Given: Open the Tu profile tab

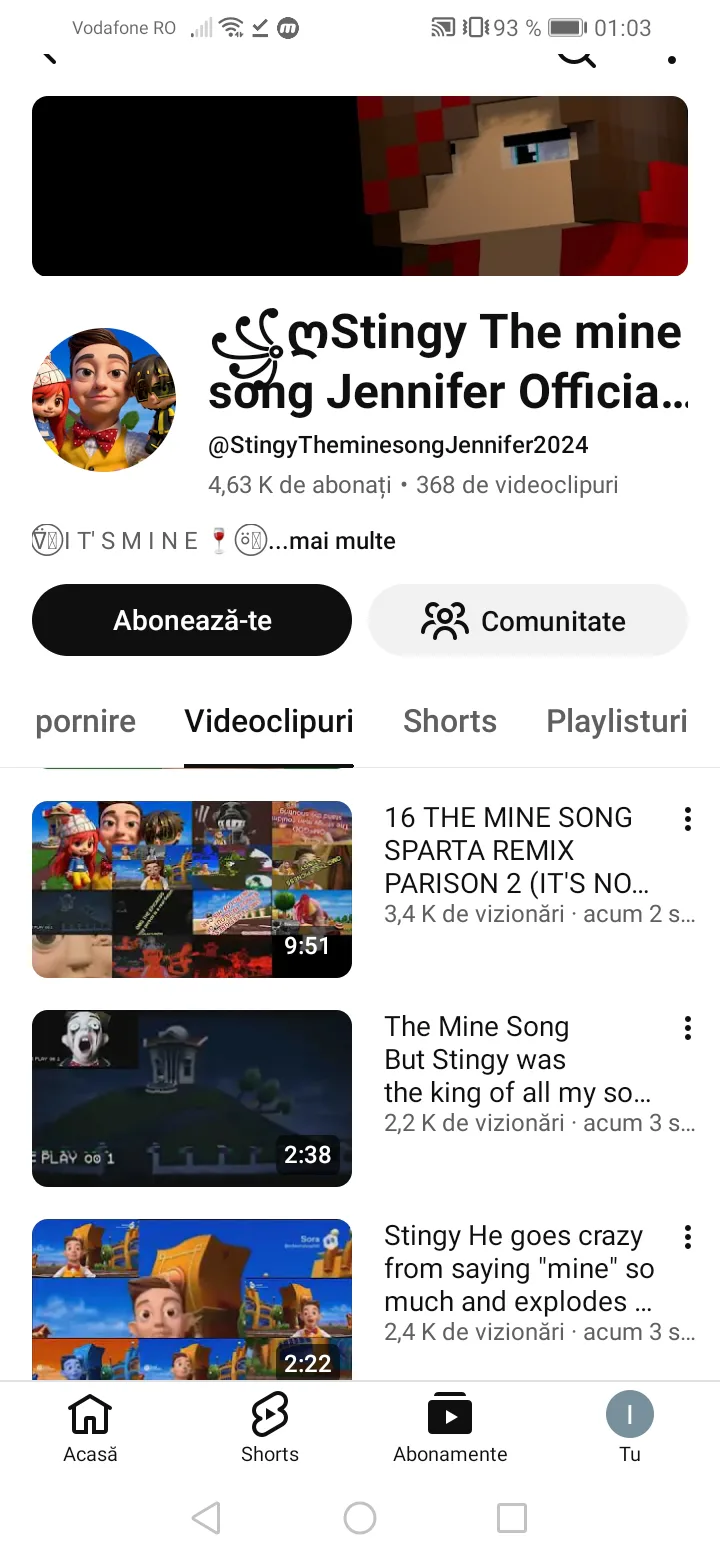Looking at the screenshot, I should [x=630, y=1428].
